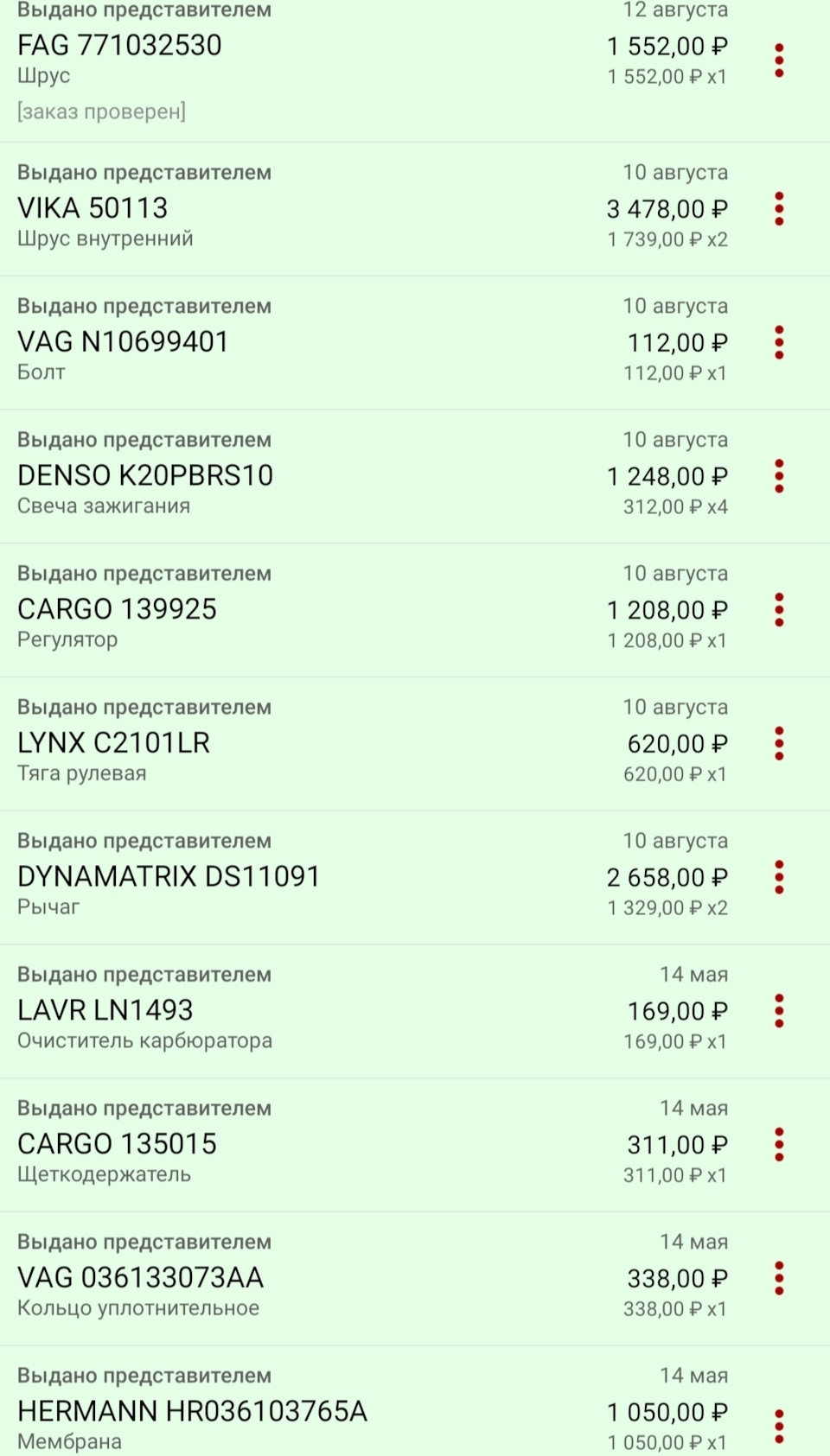This screenshot has height=1456, width=830.
Task: Select the Выдано представителем status on LYNX order
Action: tap(144, 706)
